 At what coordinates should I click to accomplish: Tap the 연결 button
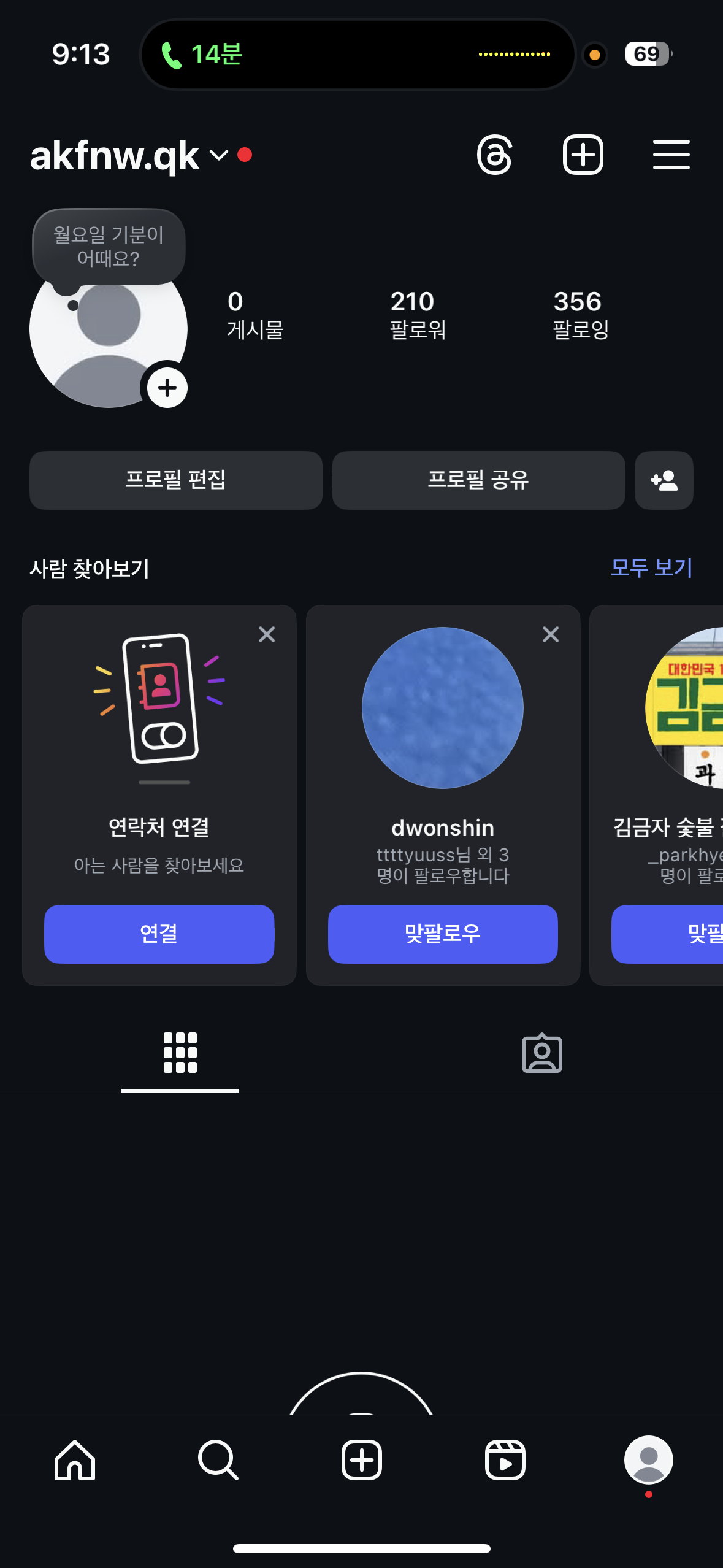pos(159,934)
